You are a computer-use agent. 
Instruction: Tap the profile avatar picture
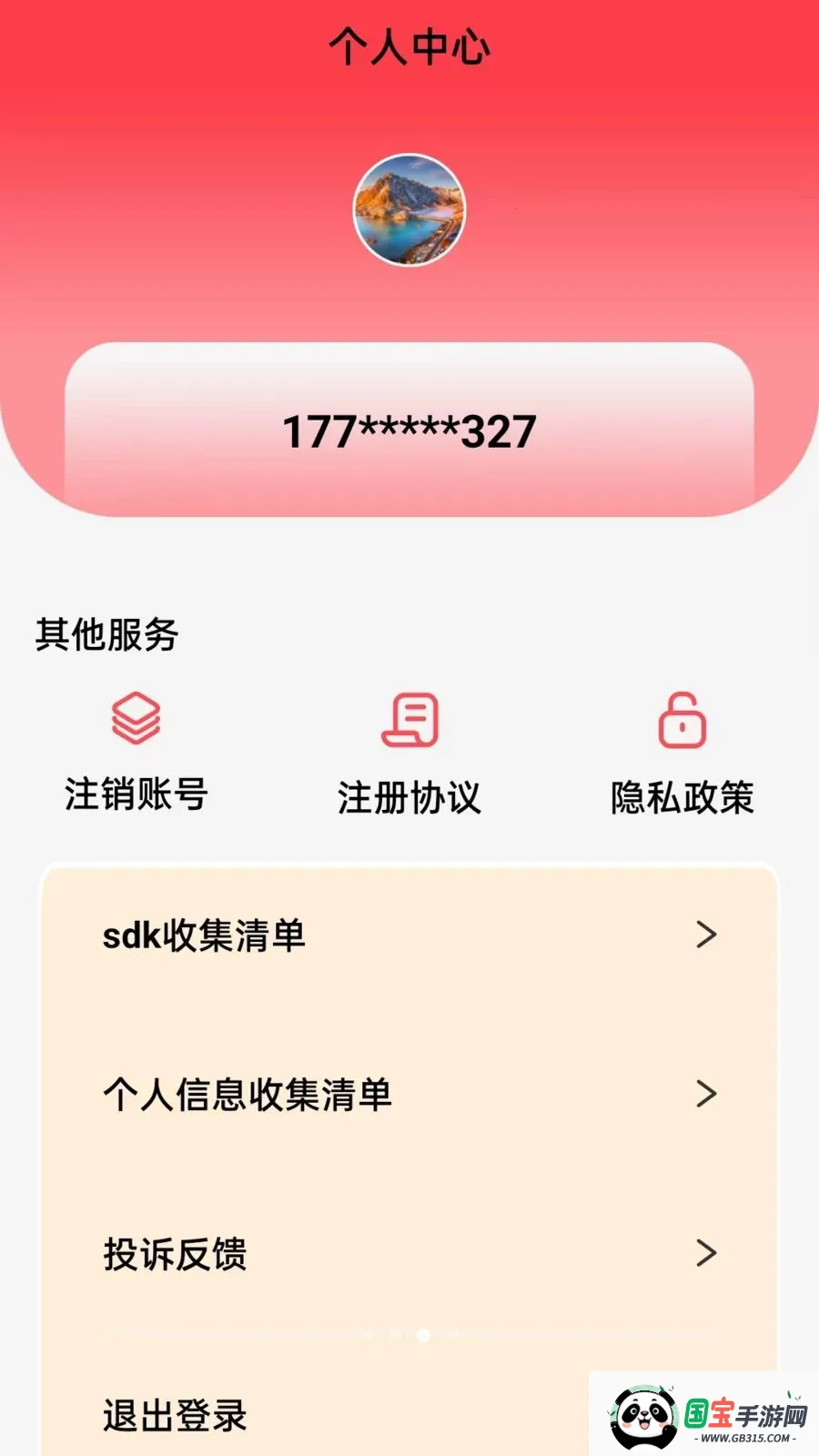coord(409,209)
